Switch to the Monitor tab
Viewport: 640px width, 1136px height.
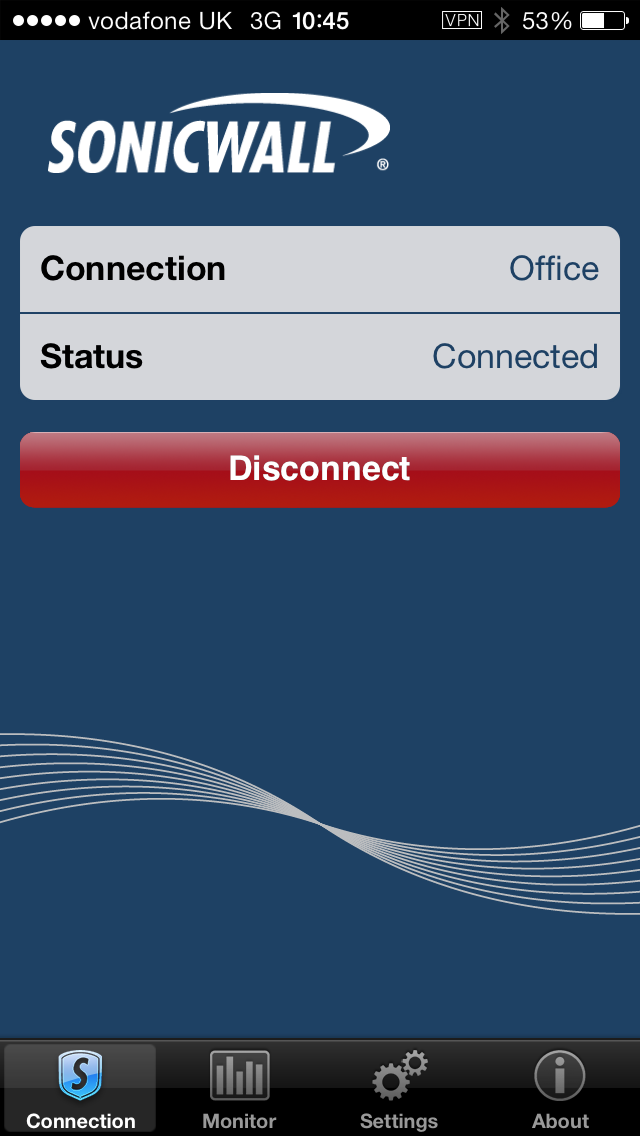[239, 1089]
